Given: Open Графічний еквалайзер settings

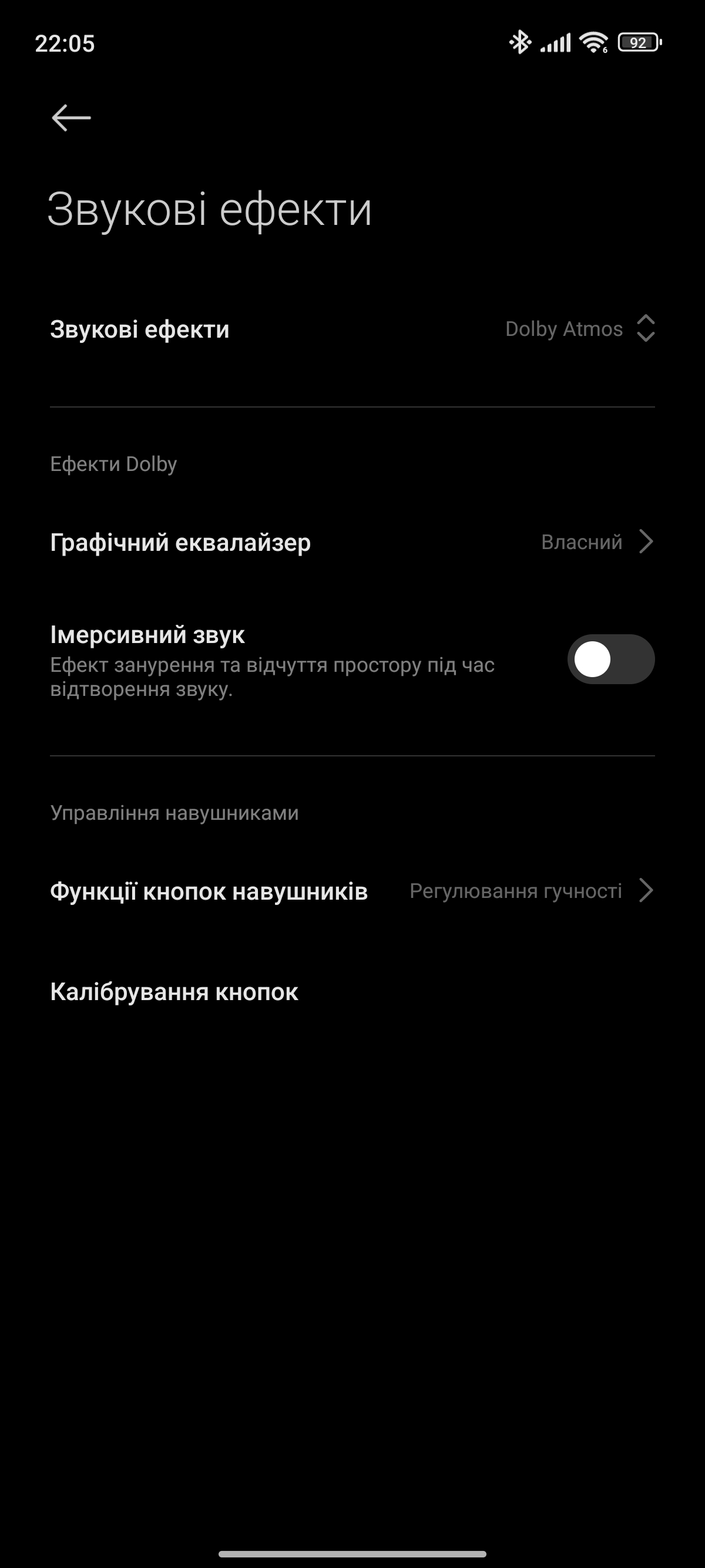Looking at the screenshot, I should pos(352,541).
